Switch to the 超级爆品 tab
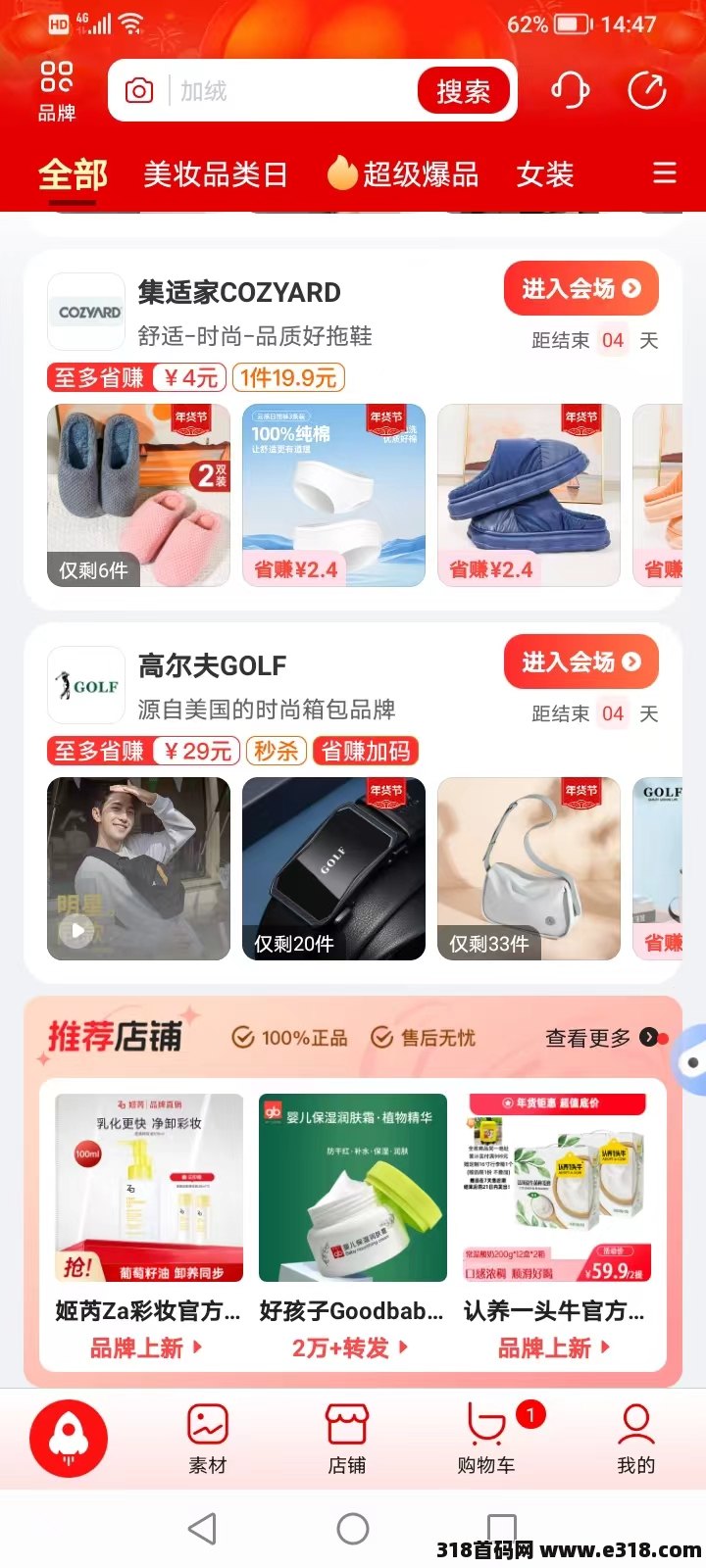Screen dimensions: 706x1568 [404, 174]
